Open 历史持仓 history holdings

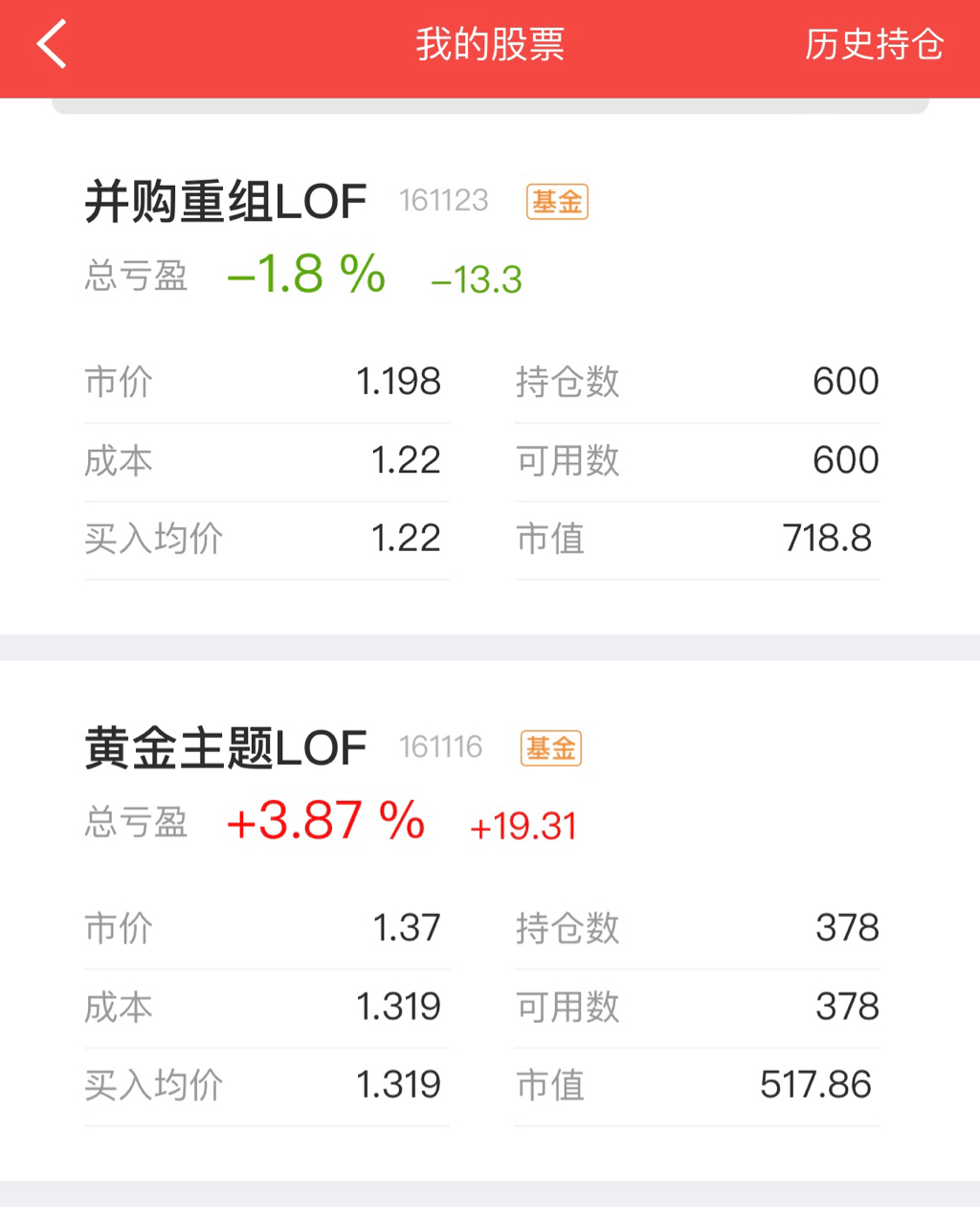(x=874, y=44)
